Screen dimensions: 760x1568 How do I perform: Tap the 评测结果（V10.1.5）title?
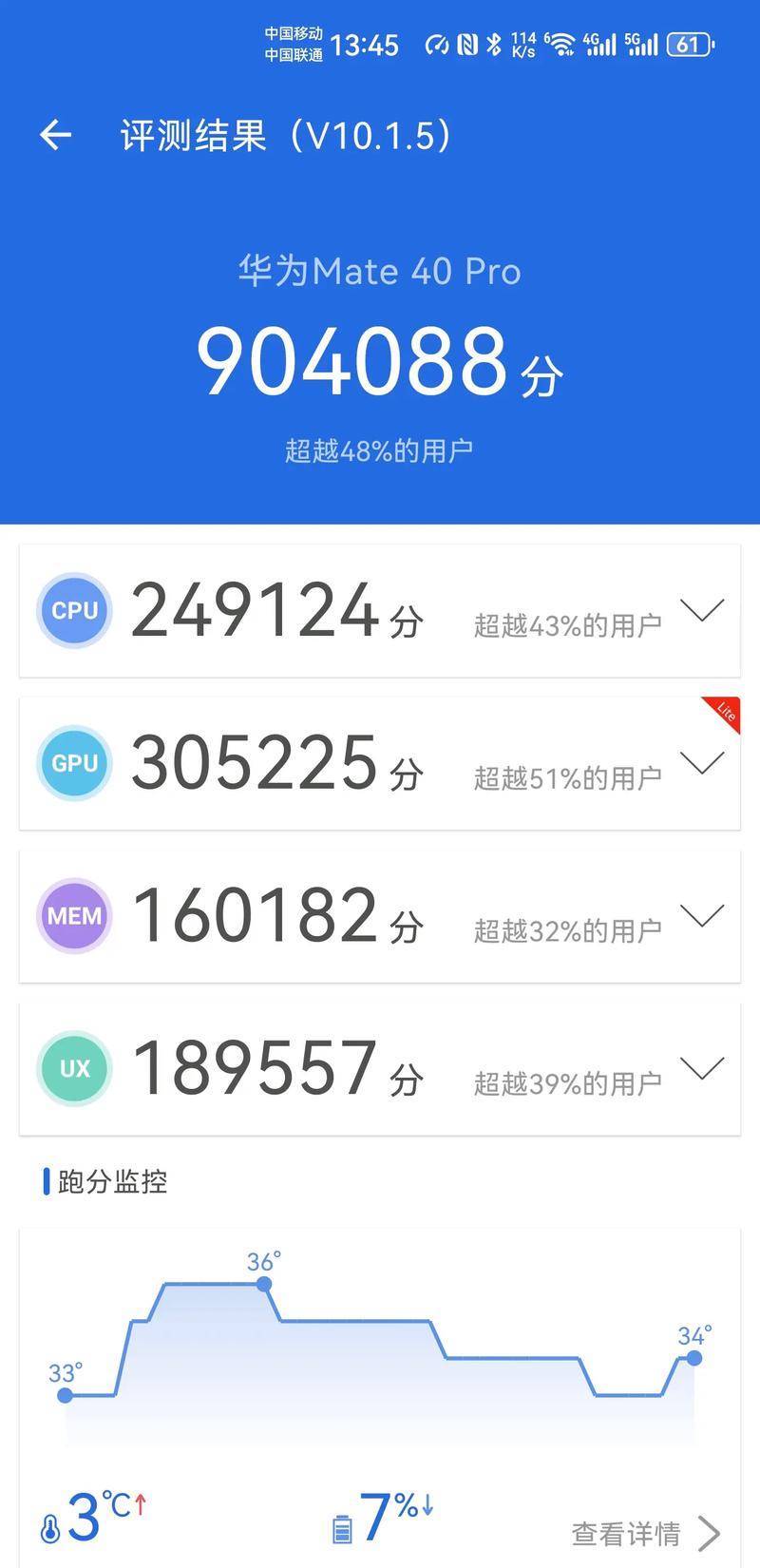[x=283, y=135]
